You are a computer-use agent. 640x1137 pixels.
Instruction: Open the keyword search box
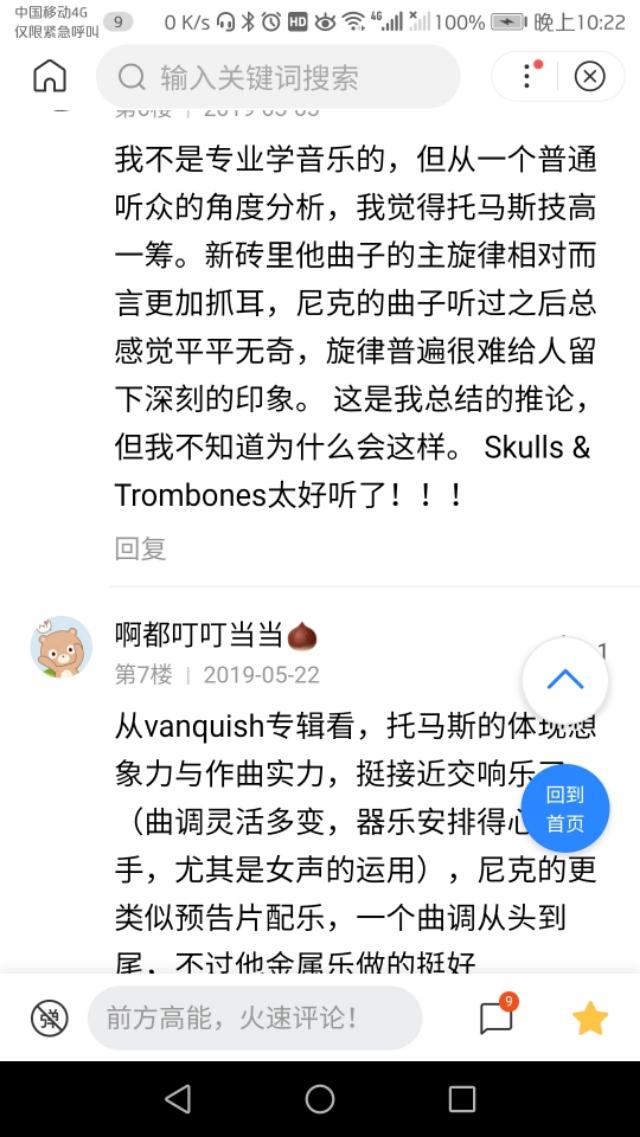(277, 77)
